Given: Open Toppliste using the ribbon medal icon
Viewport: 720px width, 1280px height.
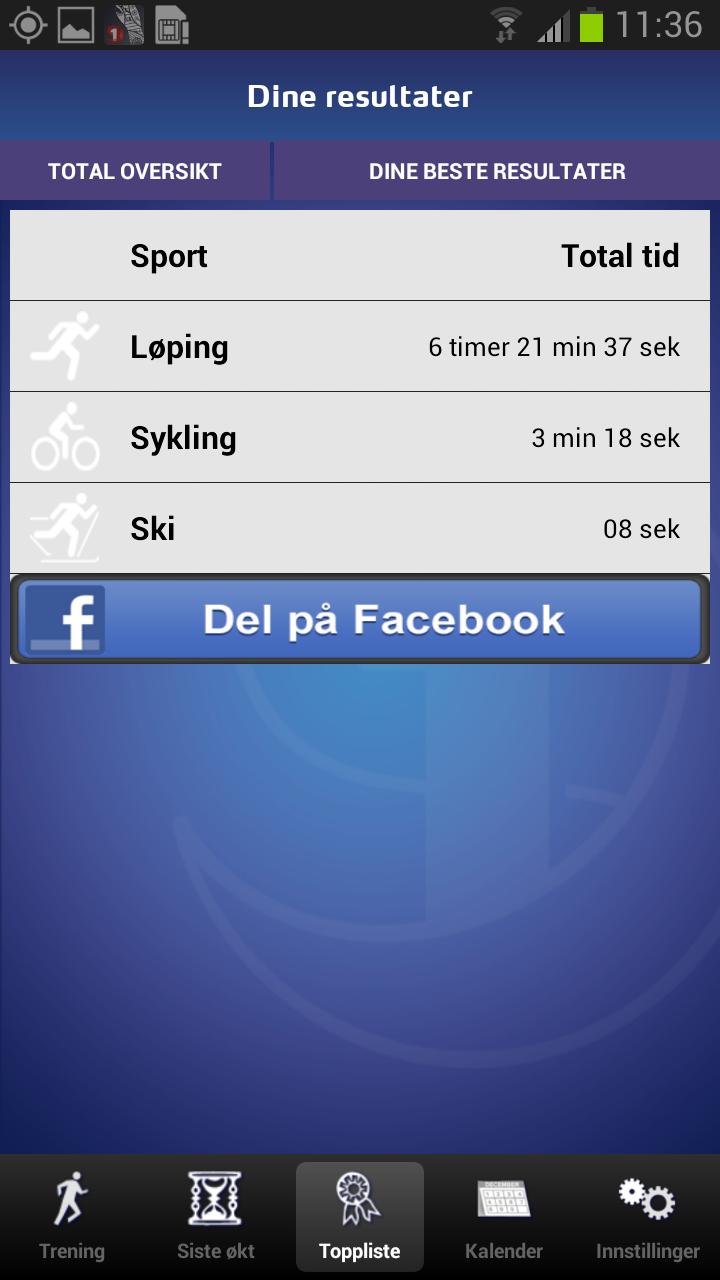Looking at the screenshot, I should point(359,1199).
